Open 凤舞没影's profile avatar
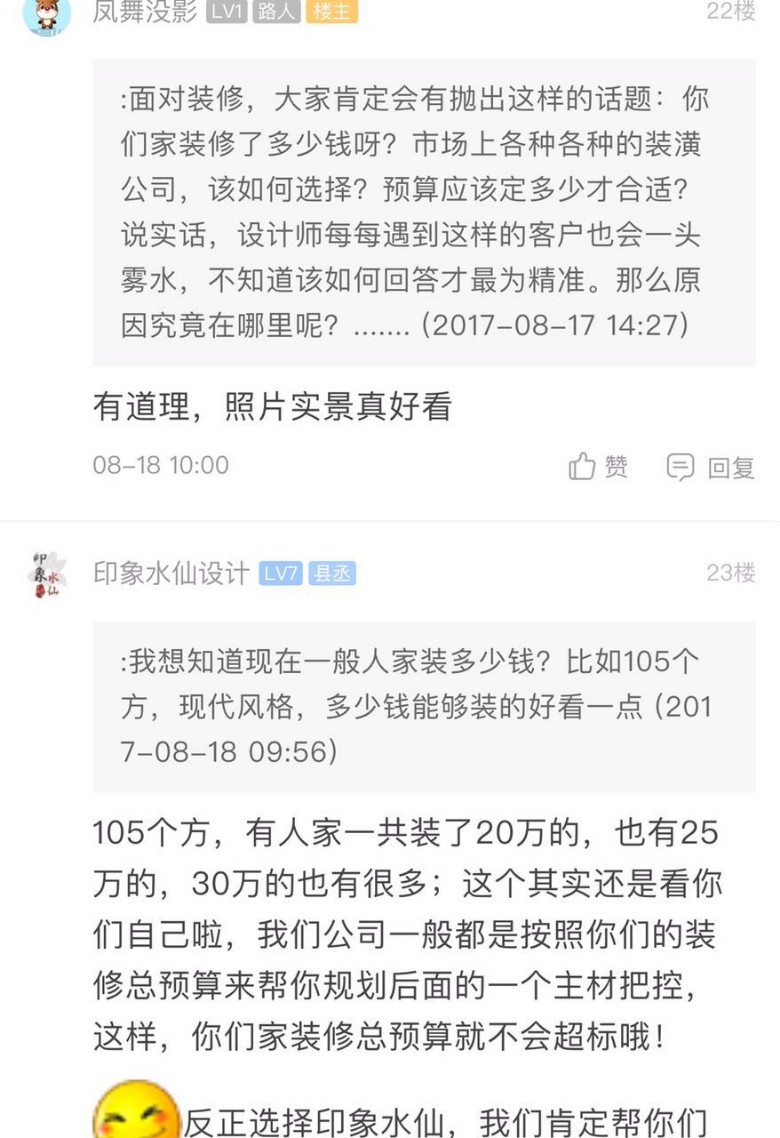Image resolution: width=780 pixels, height=1138 pixels. 47,14
